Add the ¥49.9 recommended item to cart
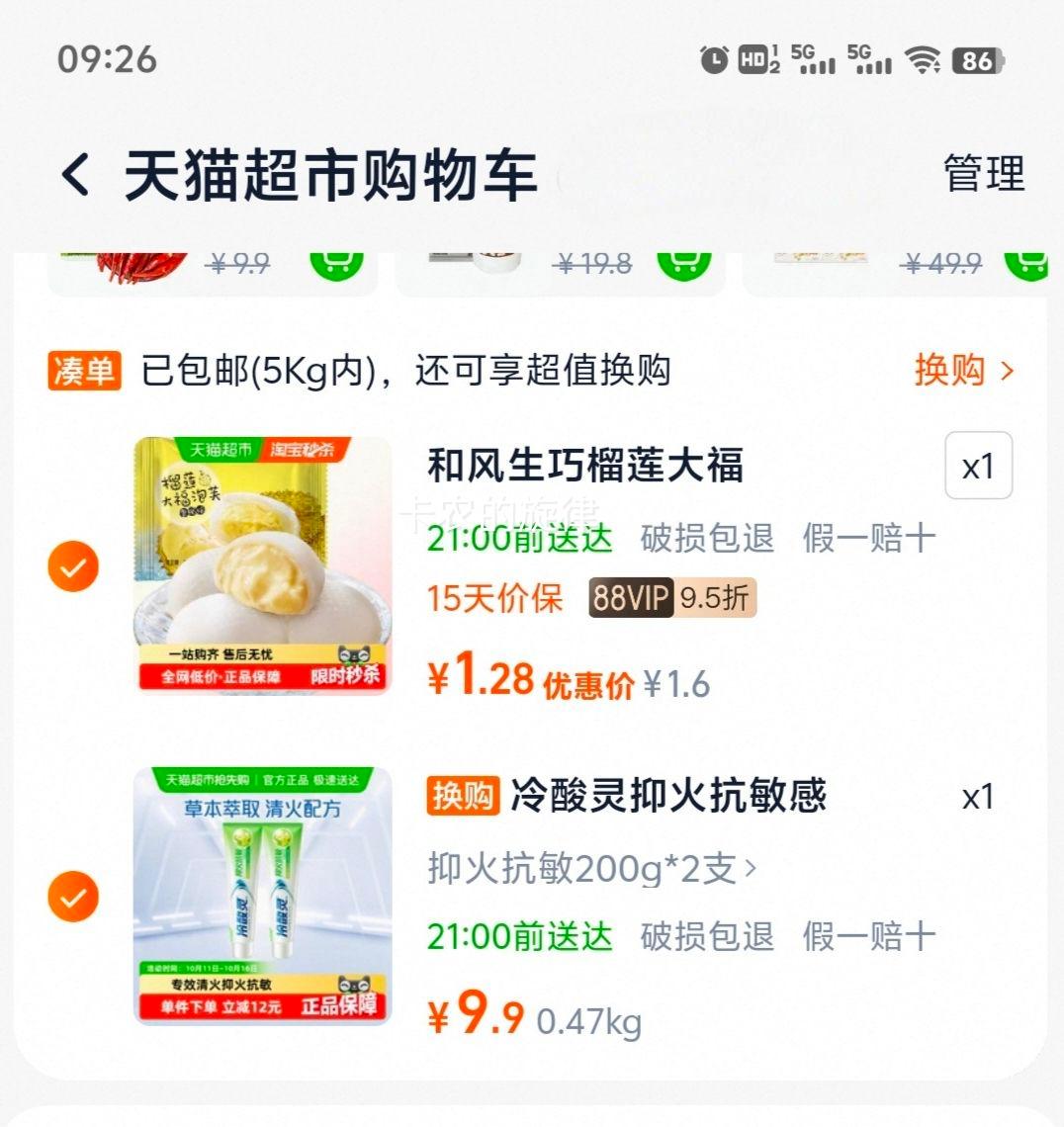1064x1127 pixels. (x=1028, y=263)
